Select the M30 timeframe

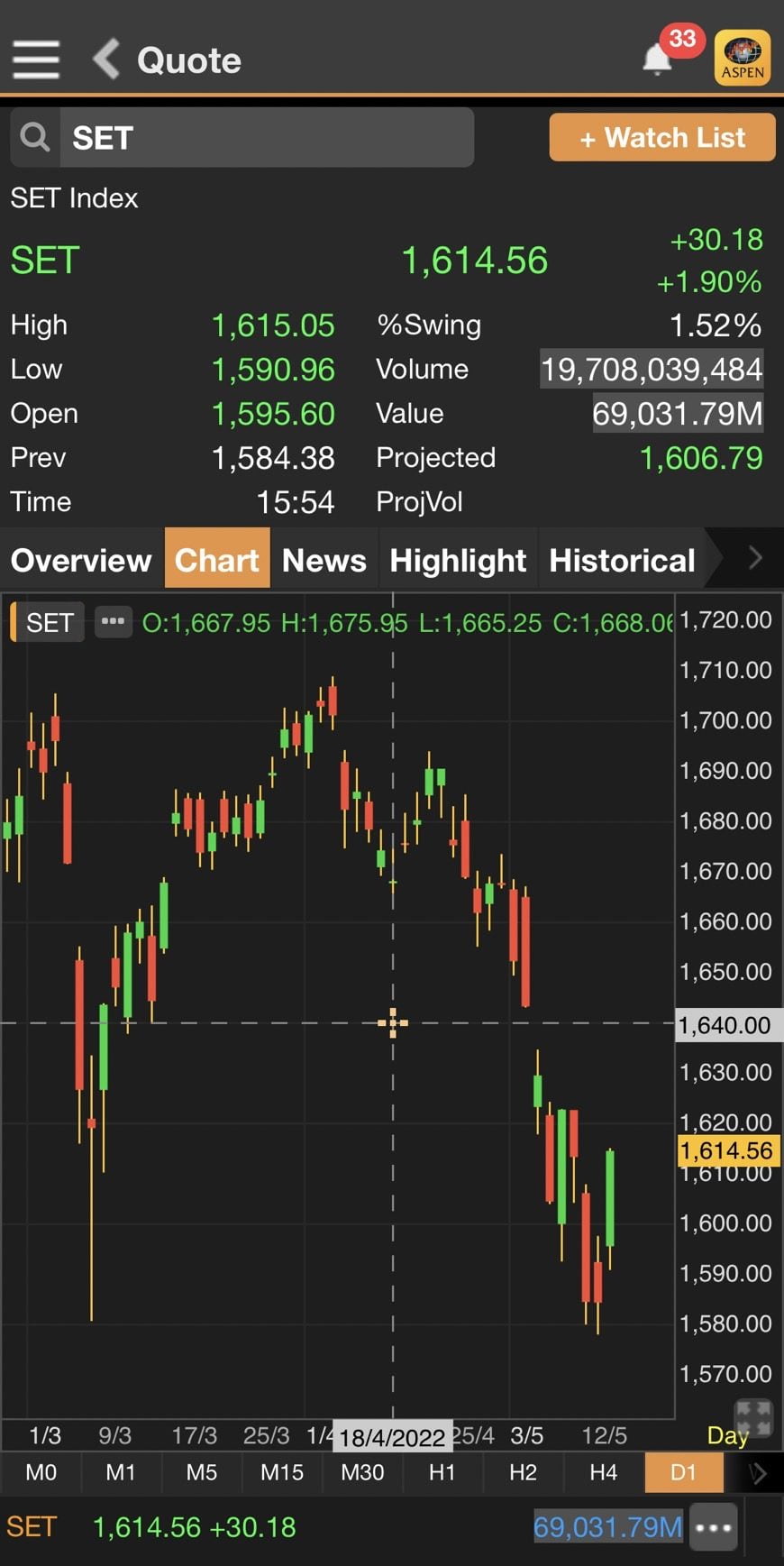coord(362,1472)
